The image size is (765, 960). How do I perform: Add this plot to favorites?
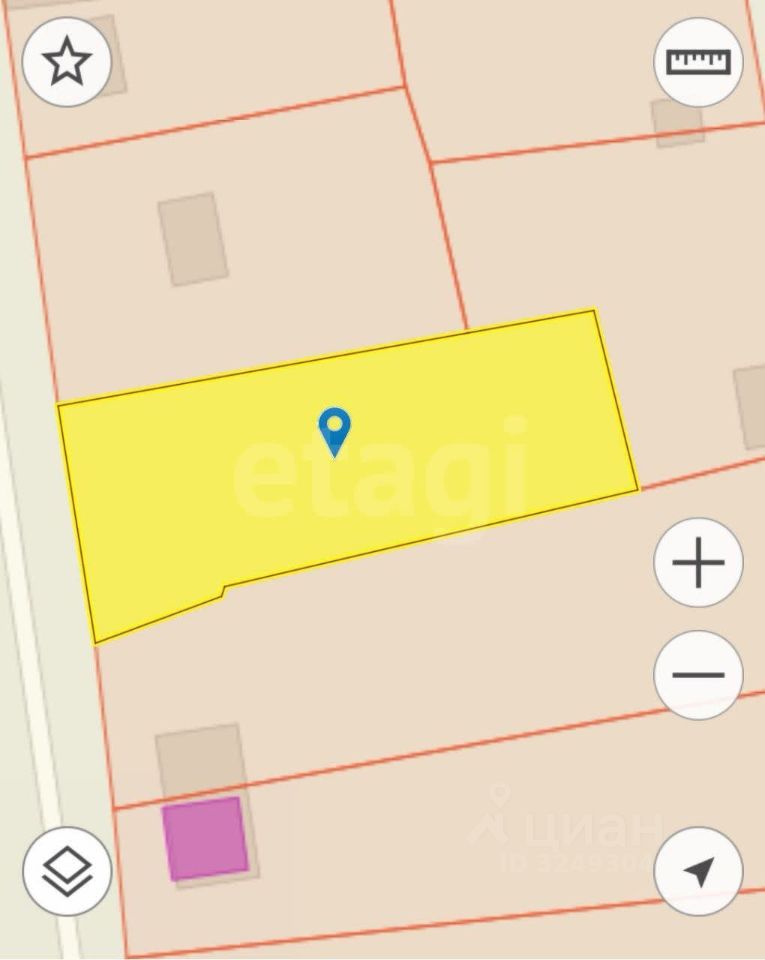(66, 62)
